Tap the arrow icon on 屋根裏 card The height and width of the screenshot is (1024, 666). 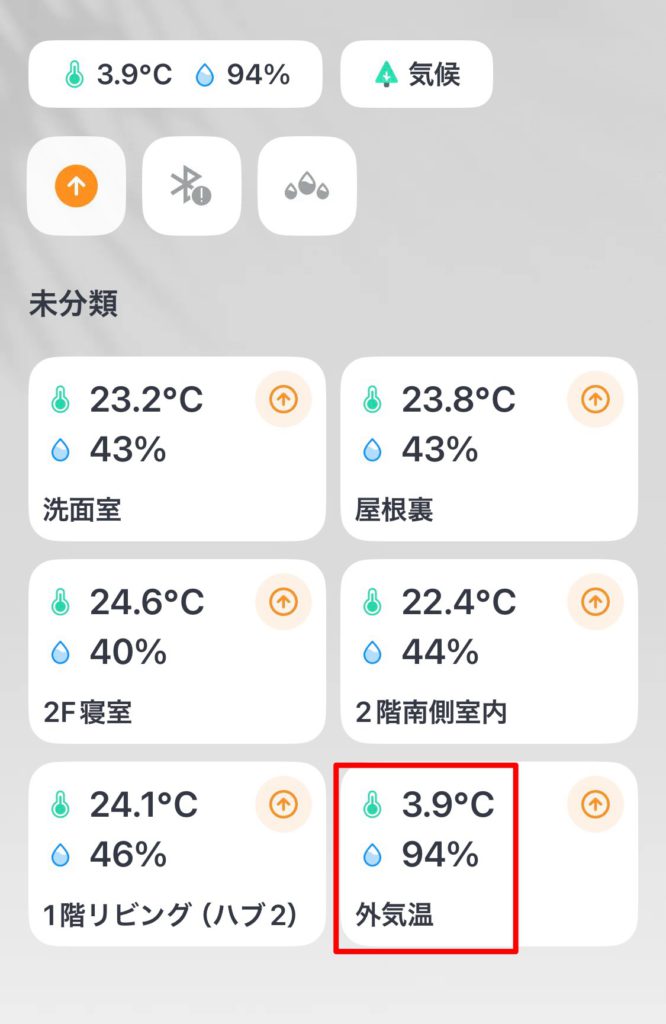coord(595,400)
